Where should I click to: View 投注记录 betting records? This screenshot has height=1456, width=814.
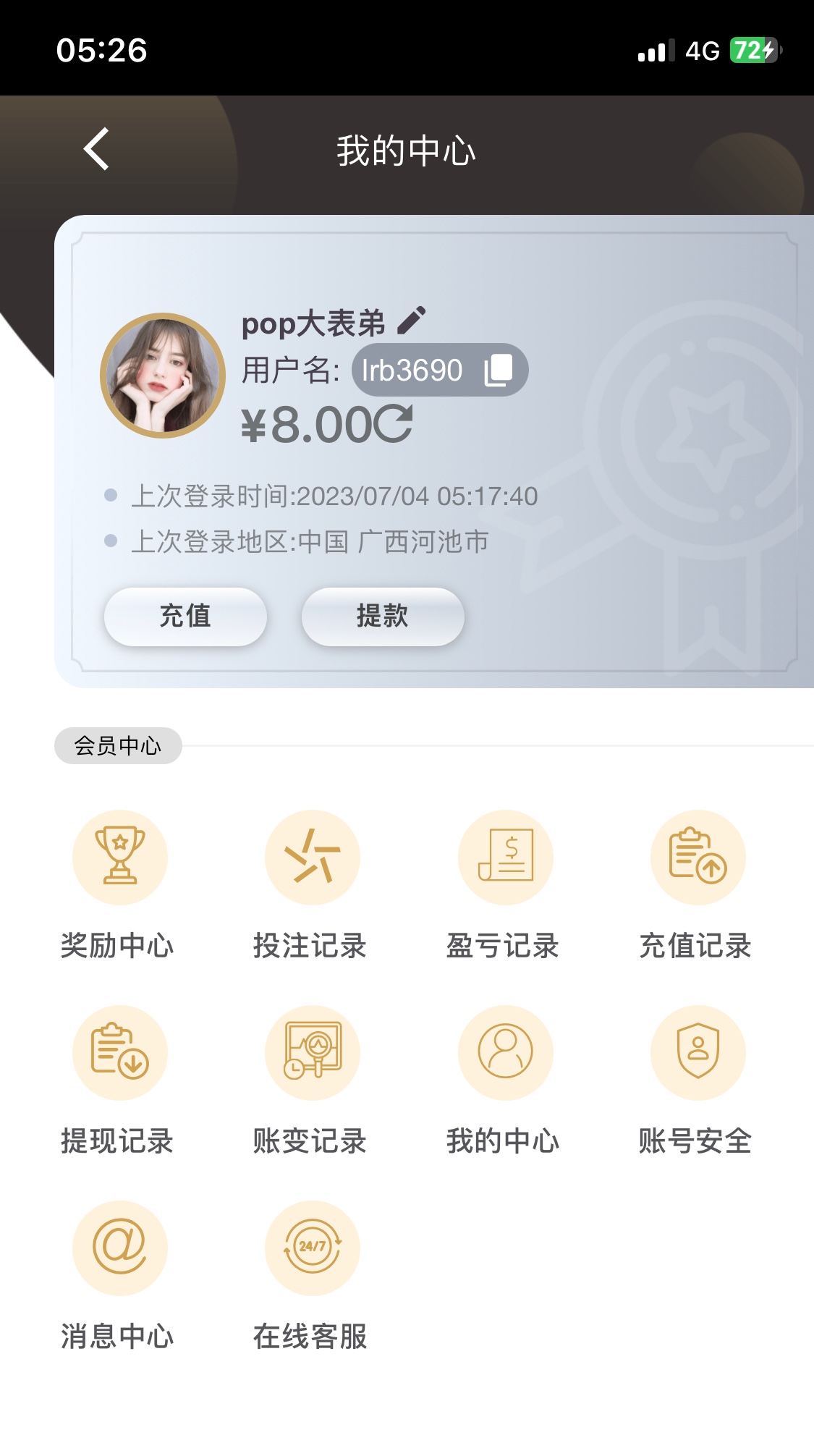coord(312,858)
